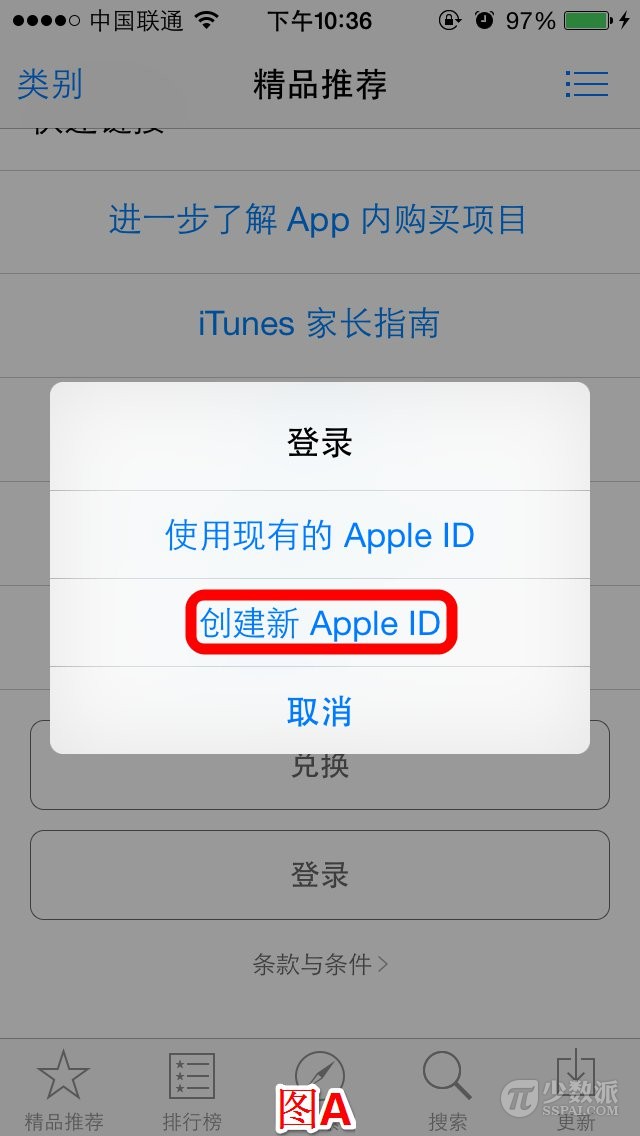Viewport: 640px width, 1136px height.
Task: Go to the 搜索 tab
Action: [447, 1090]
